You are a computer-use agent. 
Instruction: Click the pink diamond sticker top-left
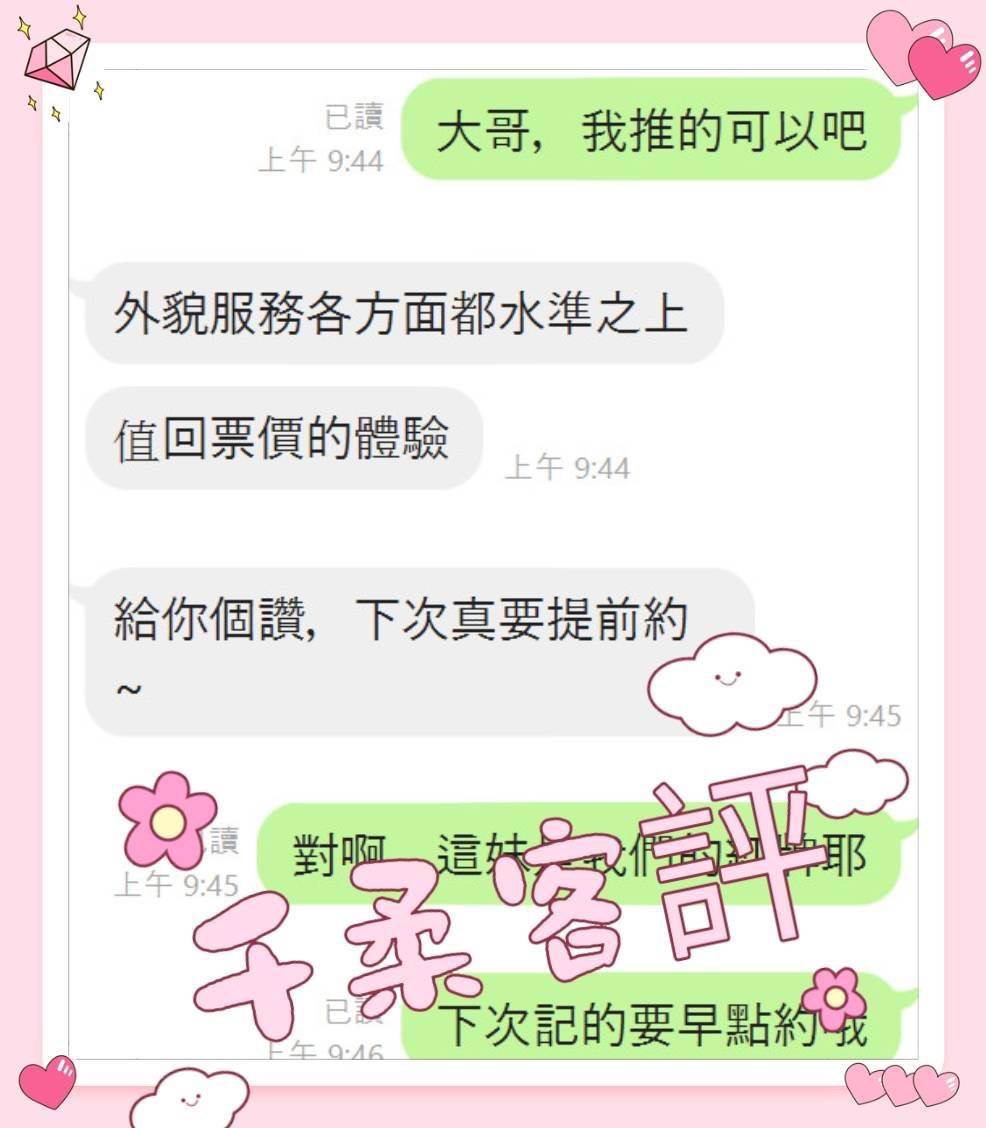57,55
